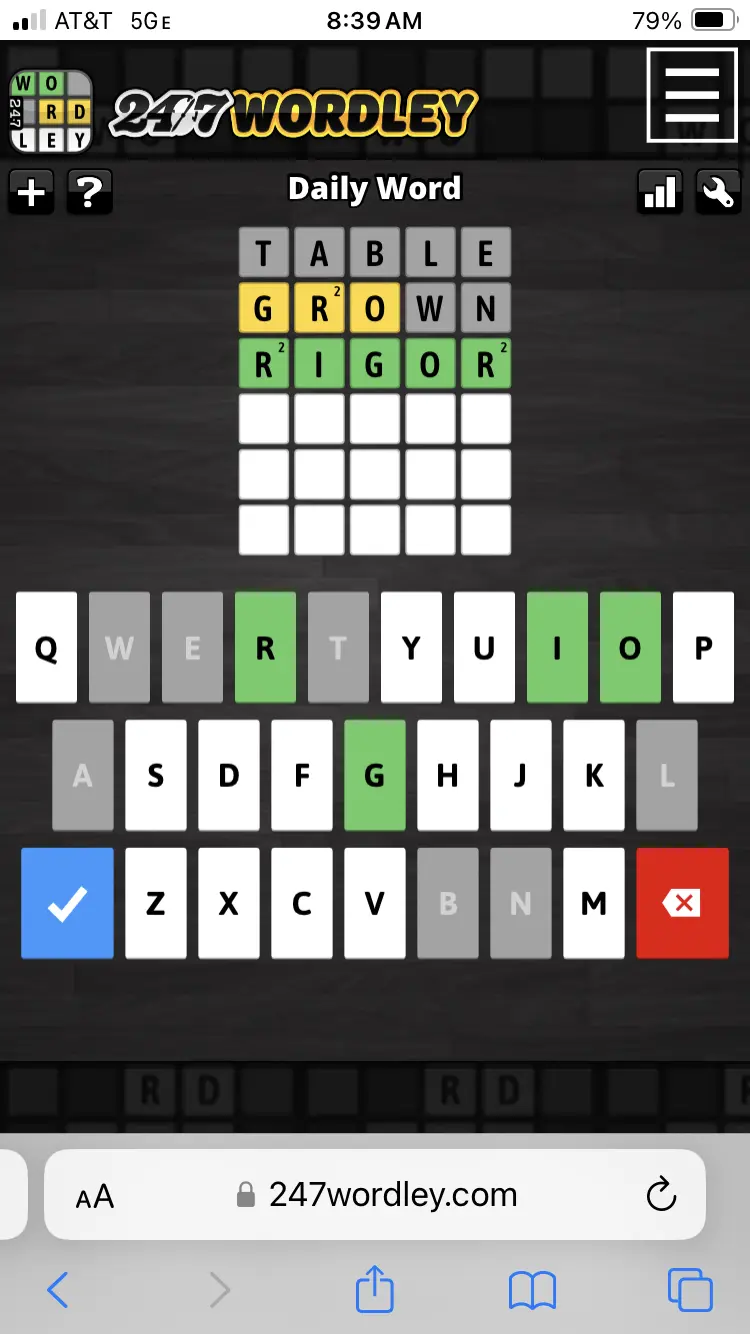Share this page from the Safari toolbar
The height and width of the screenshot is (1334, 750).
pos(375,1288)
